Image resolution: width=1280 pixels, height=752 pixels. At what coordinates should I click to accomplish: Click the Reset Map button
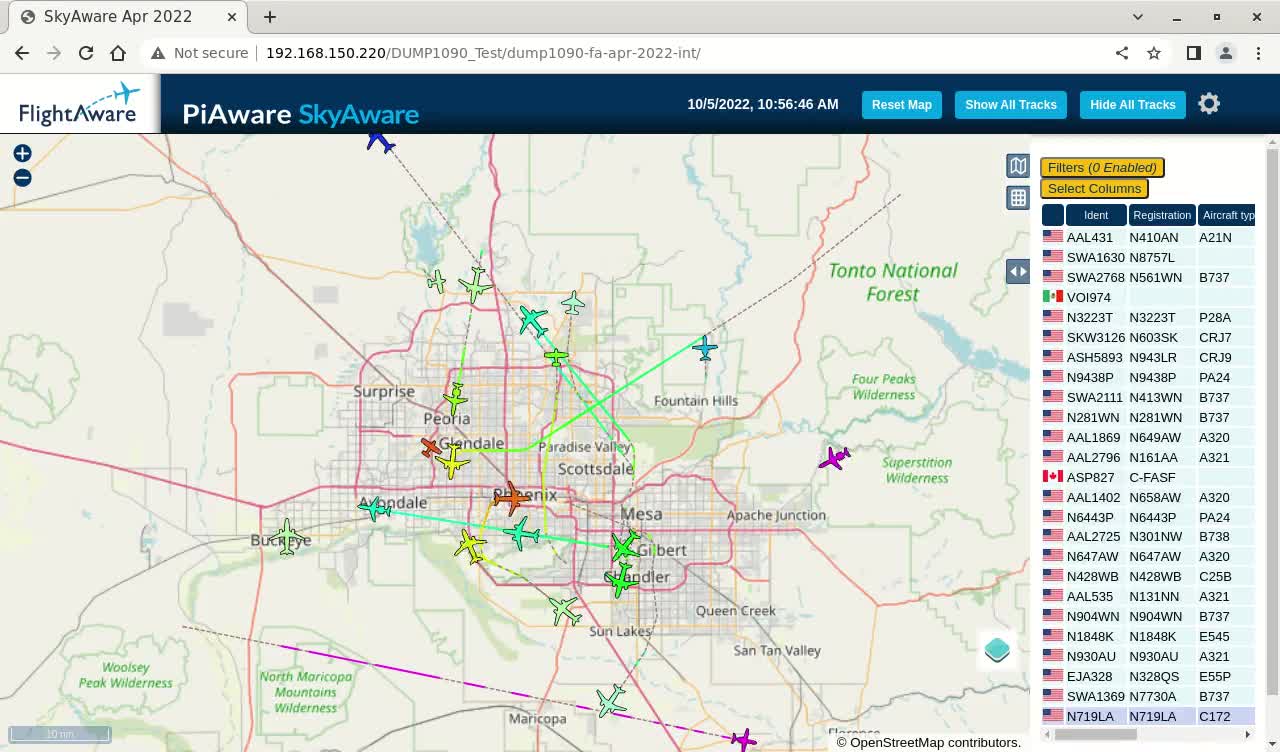click(901, 105)
